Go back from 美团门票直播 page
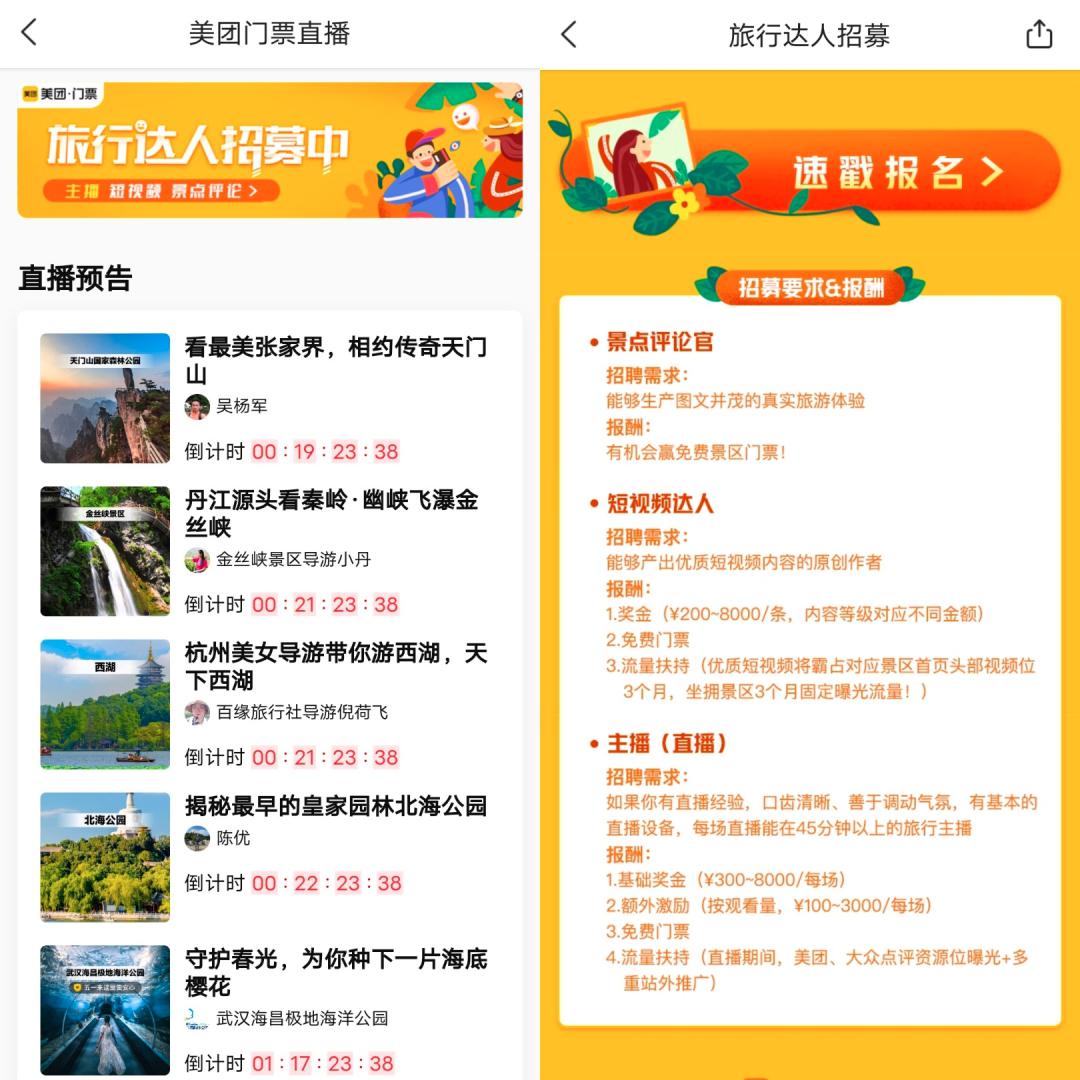 [29, 33]
